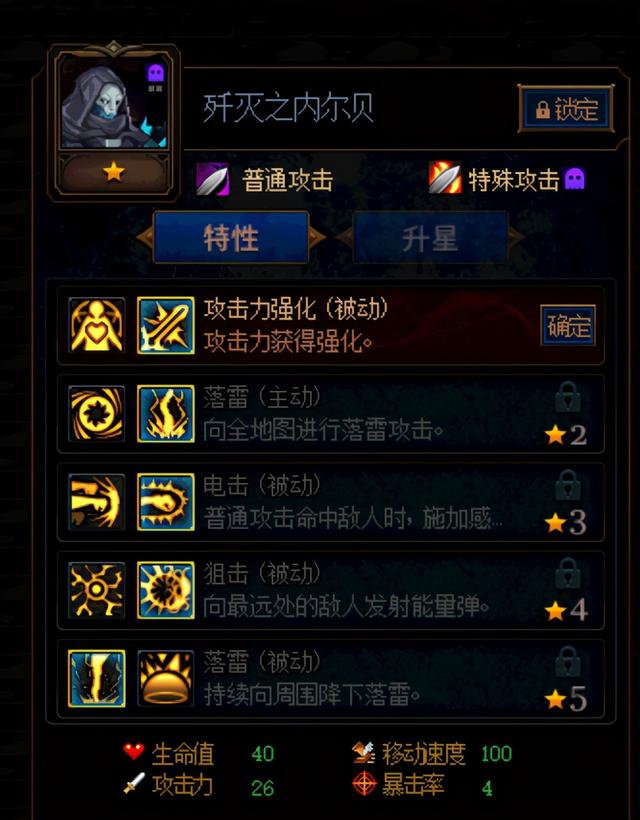640x820 pixels.
Task: Switch to the 特性 tab
Action: click(x=231, y=238)
